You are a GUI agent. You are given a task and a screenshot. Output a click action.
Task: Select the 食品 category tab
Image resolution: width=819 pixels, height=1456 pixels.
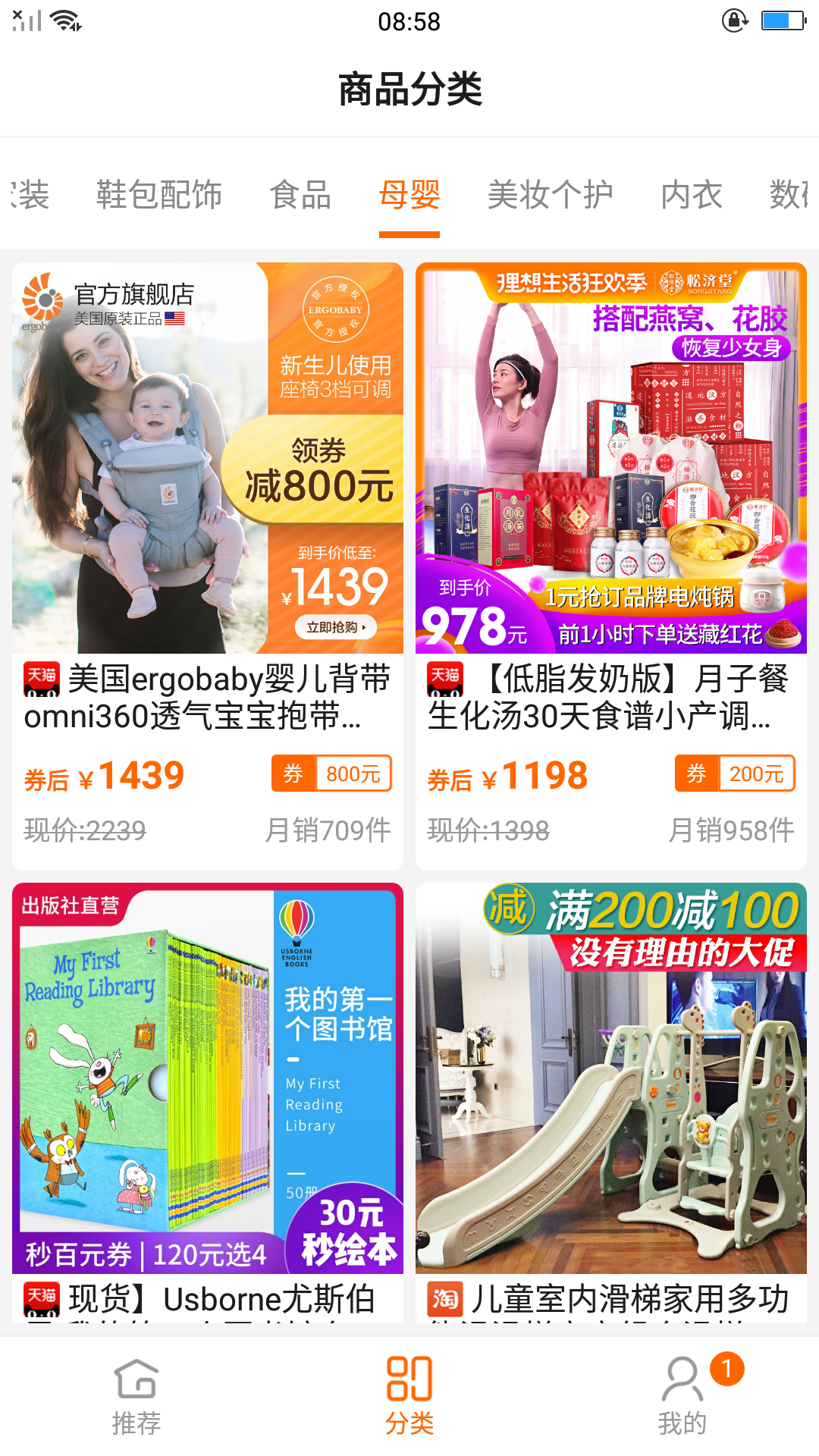[x=300, y=195]
